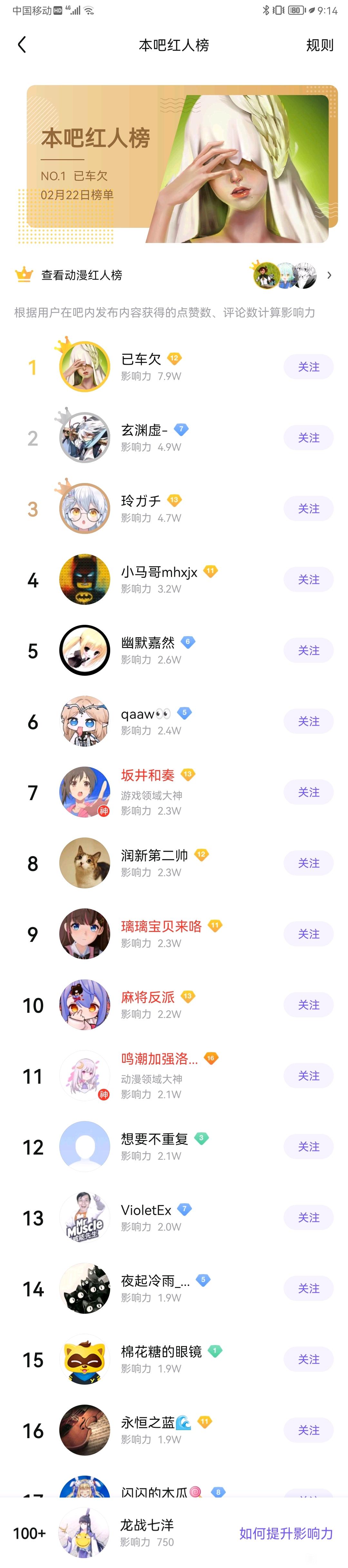The height and width of the screenshot is (1568, 348).
Task: Tap 关注 next to qaaw
Action: click(x=308, y=721)
